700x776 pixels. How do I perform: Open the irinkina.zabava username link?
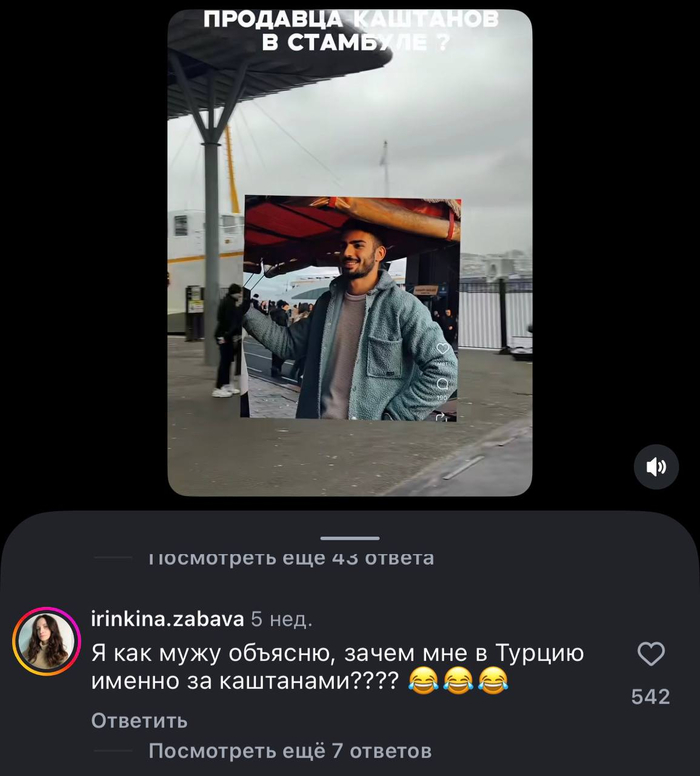tap(167, 619)
